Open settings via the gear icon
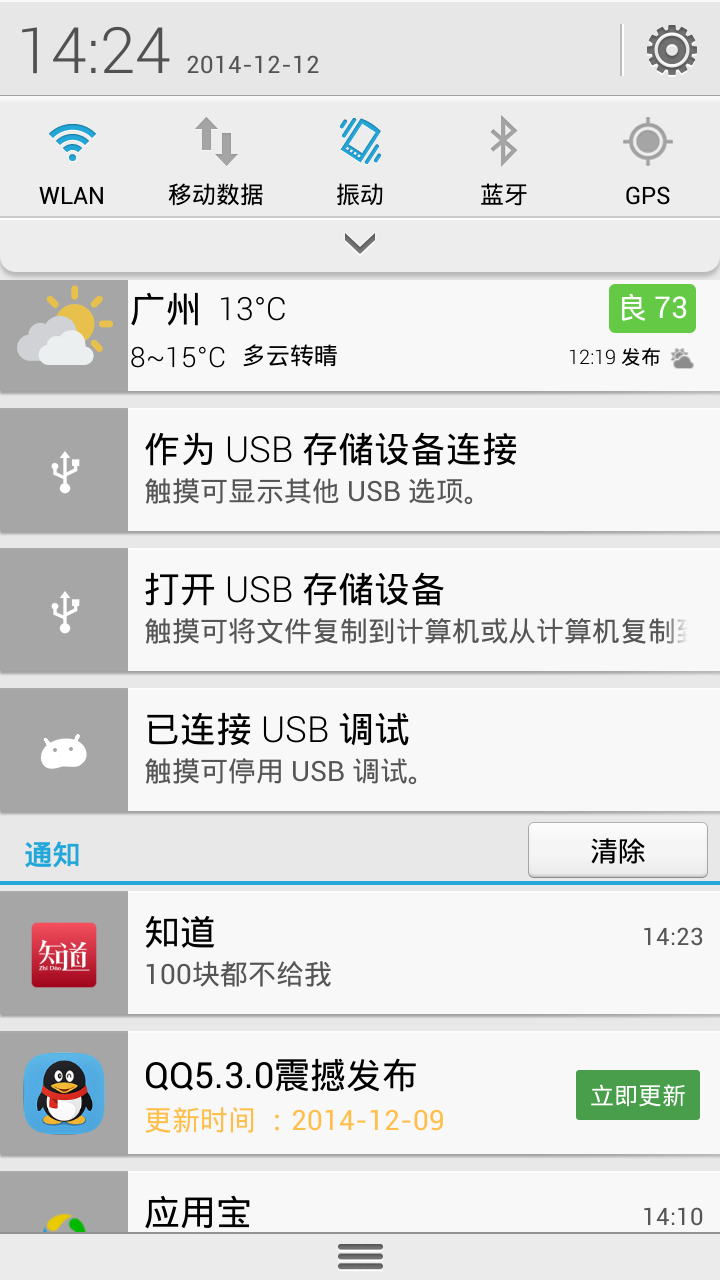The image size is (720, 1280). click(671, 49)
